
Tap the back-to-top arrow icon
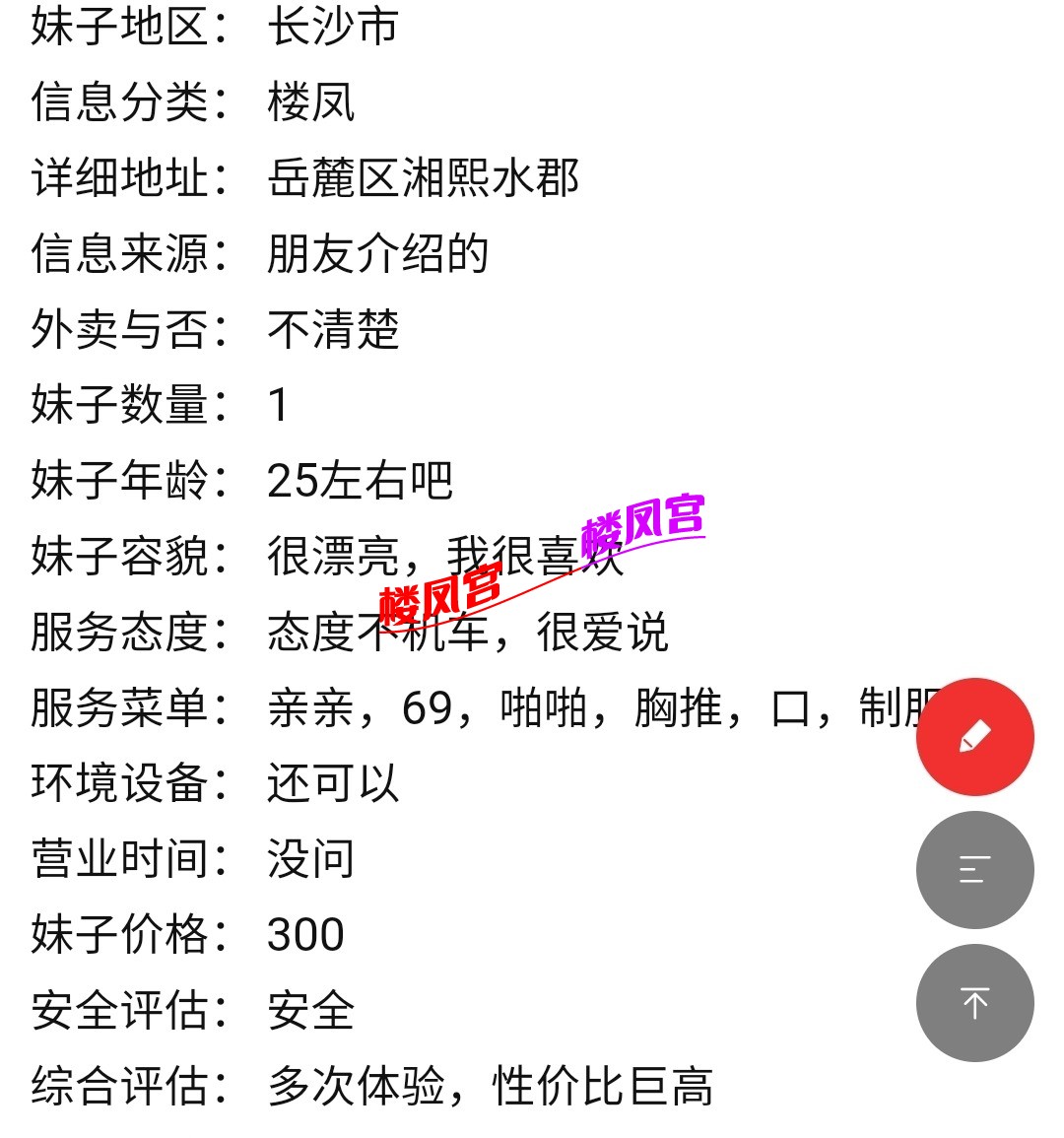point(974,1002)
